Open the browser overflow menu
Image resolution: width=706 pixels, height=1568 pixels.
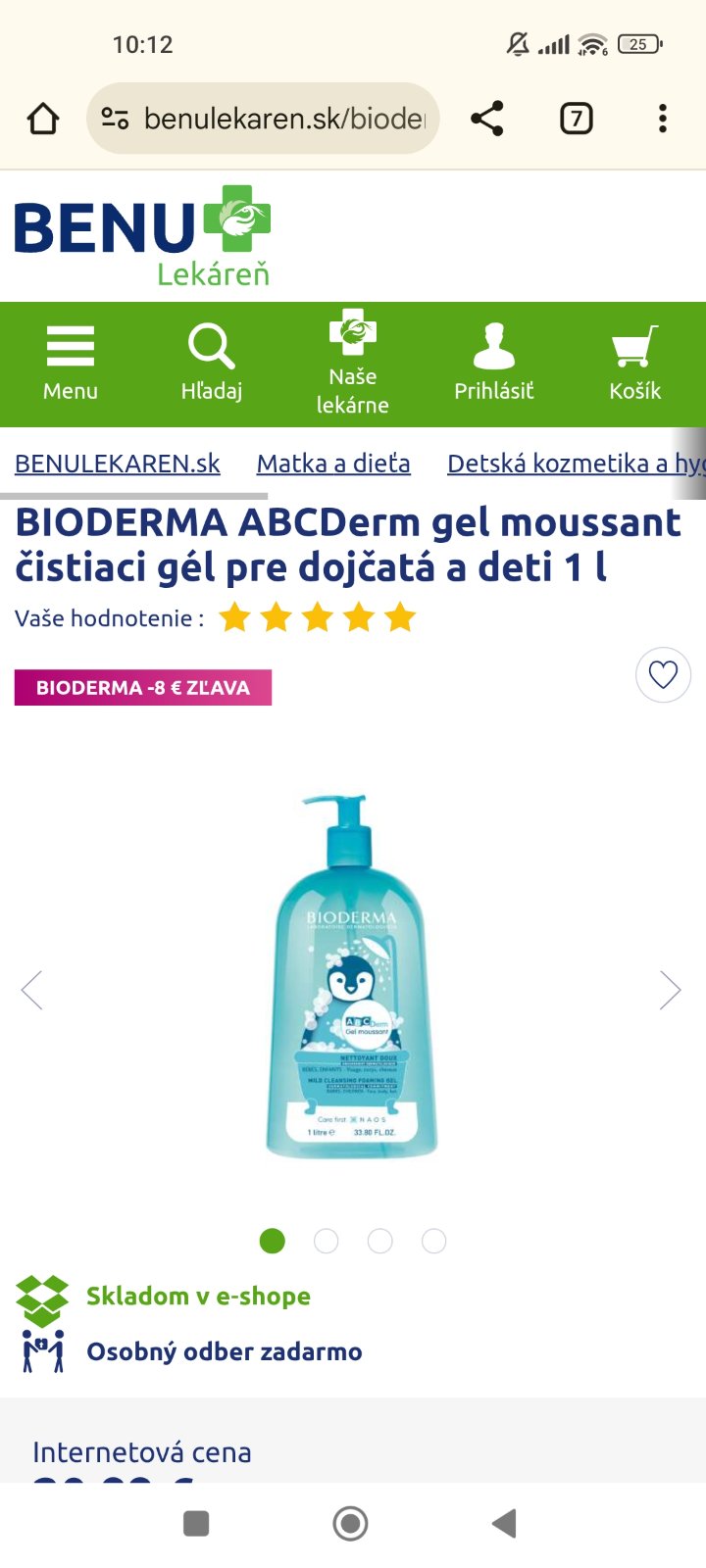(x=663, y=119)
